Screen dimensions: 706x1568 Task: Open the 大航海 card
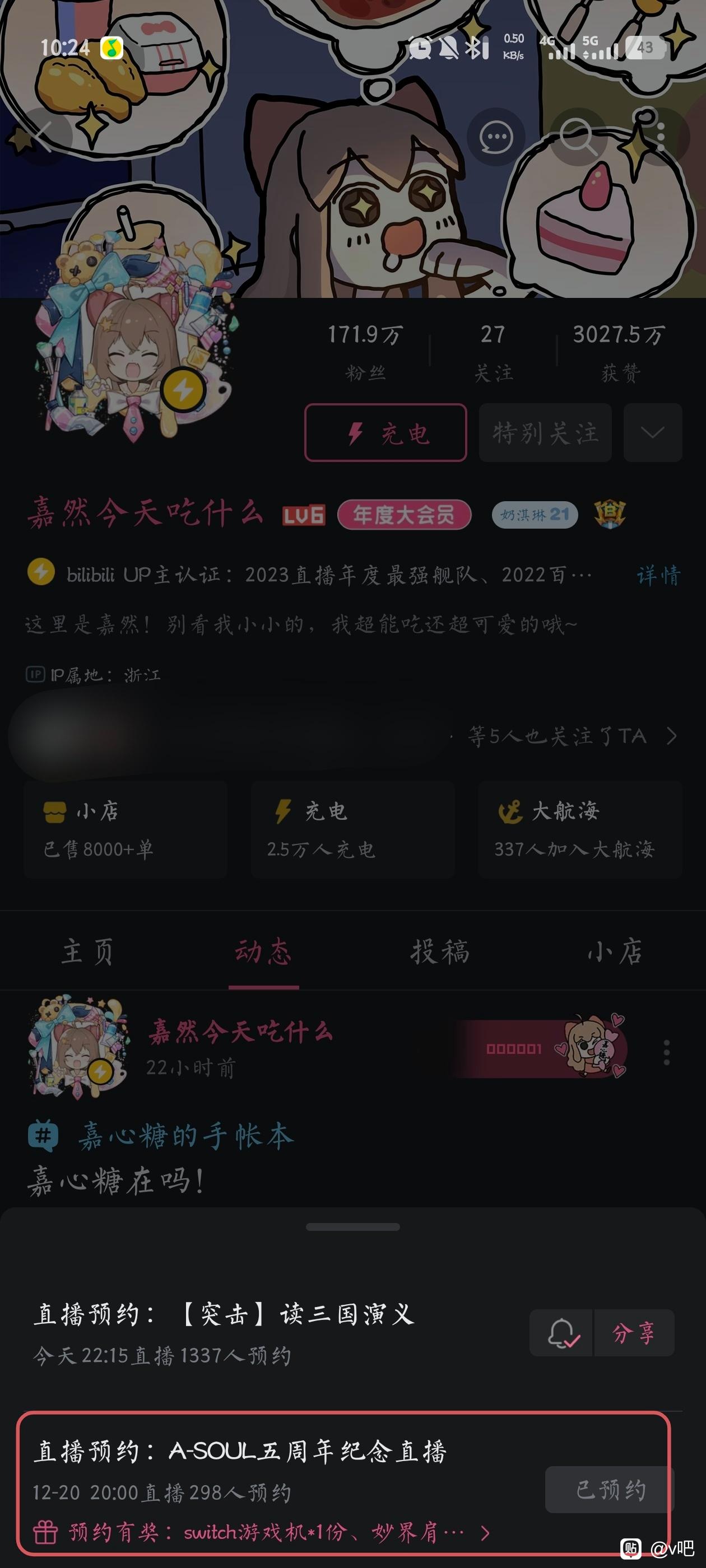tap(580, 830)
